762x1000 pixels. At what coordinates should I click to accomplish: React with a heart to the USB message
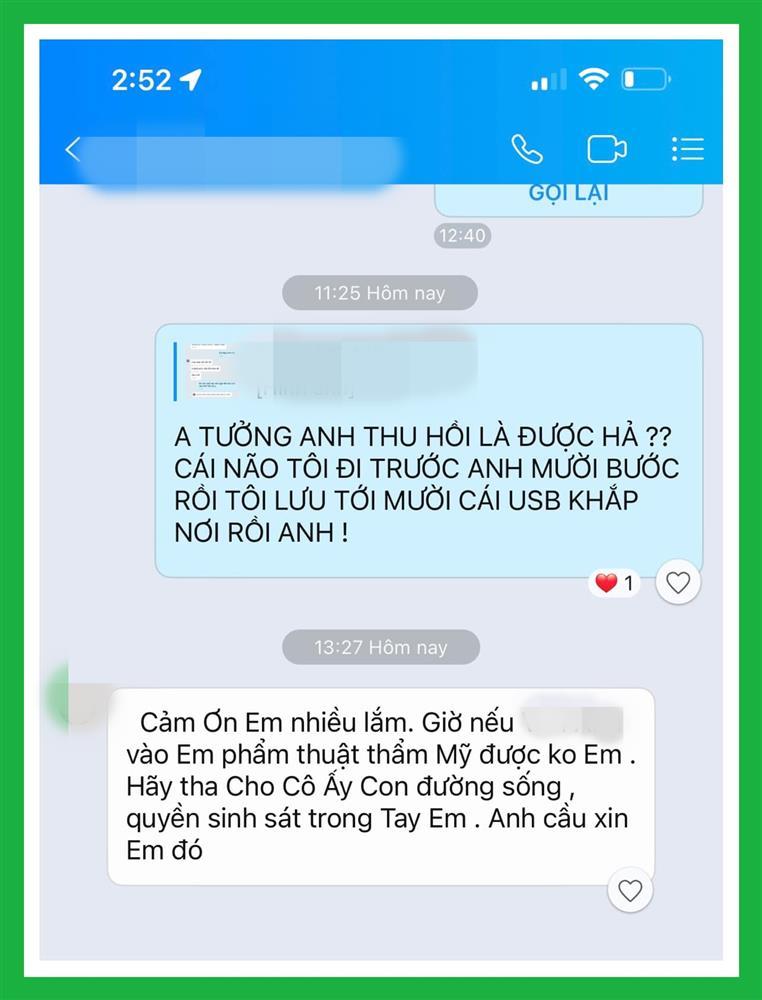coord(678,582)
